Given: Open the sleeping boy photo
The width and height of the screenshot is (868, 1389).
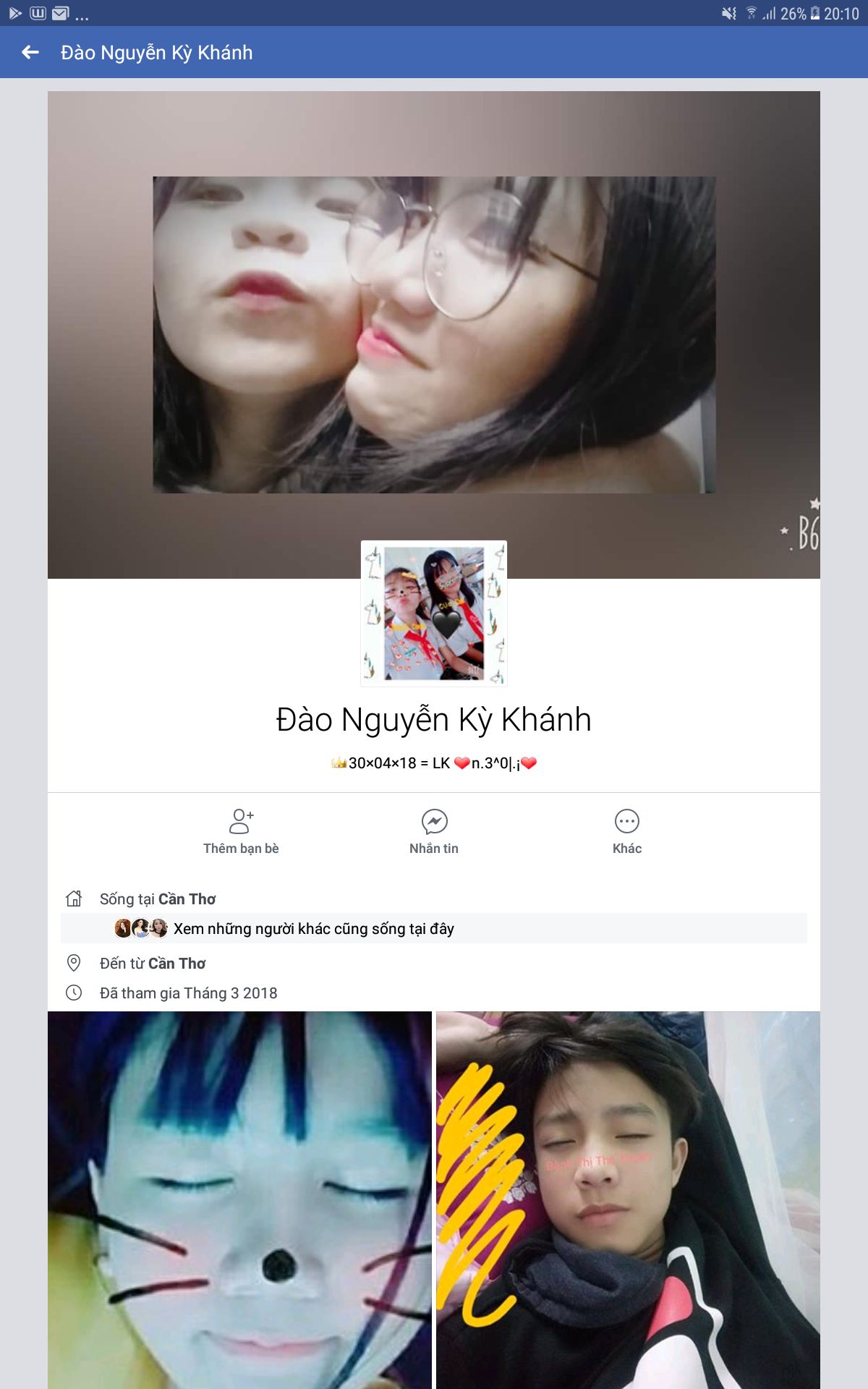Looking at the screenshot, I should [x=628, y=1200].
